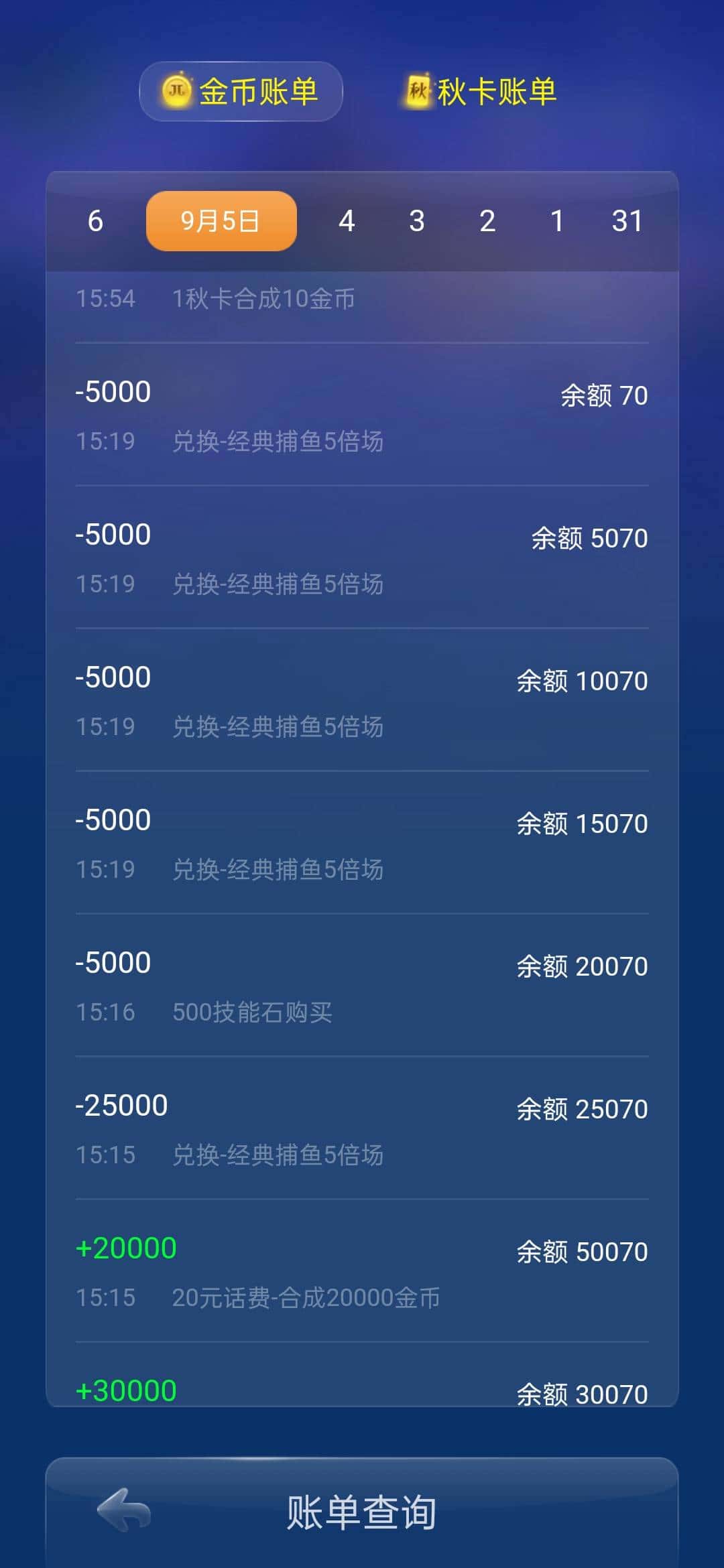Select date 1 in the date bar

(x=558, y=221)
